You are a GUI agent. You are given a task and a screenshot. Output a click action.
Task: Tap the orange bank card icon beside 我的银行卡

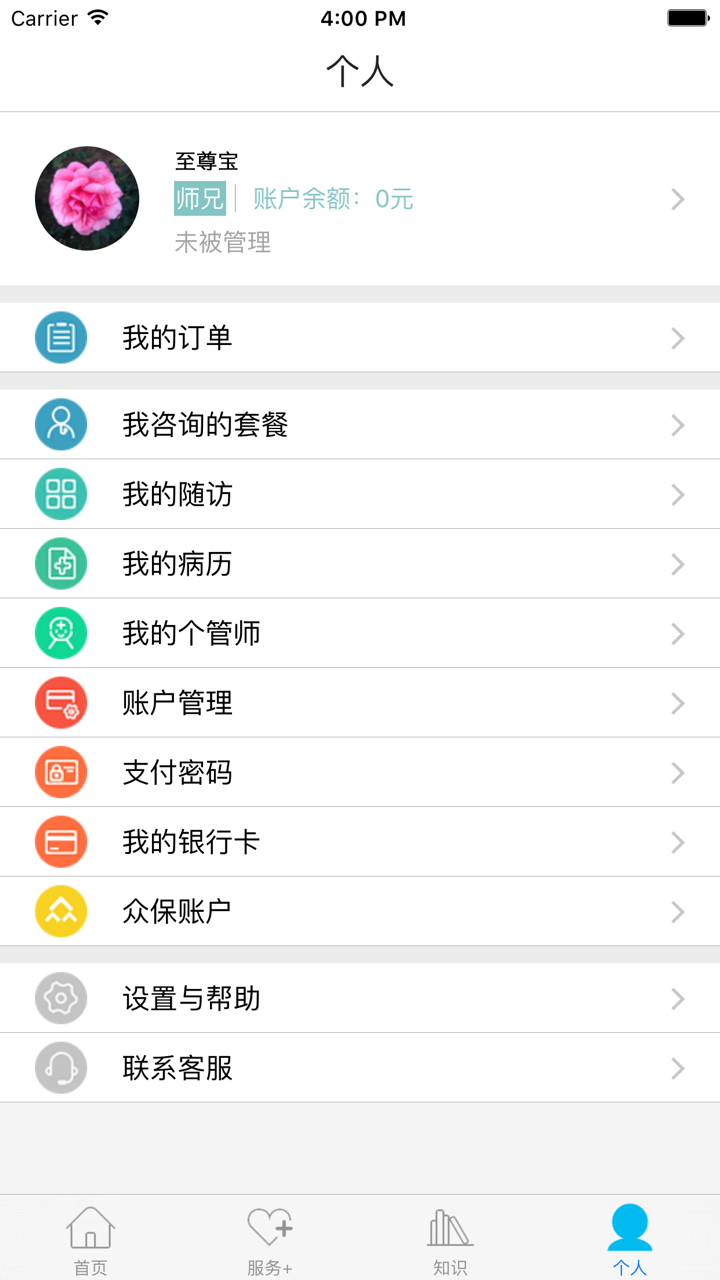(x=60, y=841)
